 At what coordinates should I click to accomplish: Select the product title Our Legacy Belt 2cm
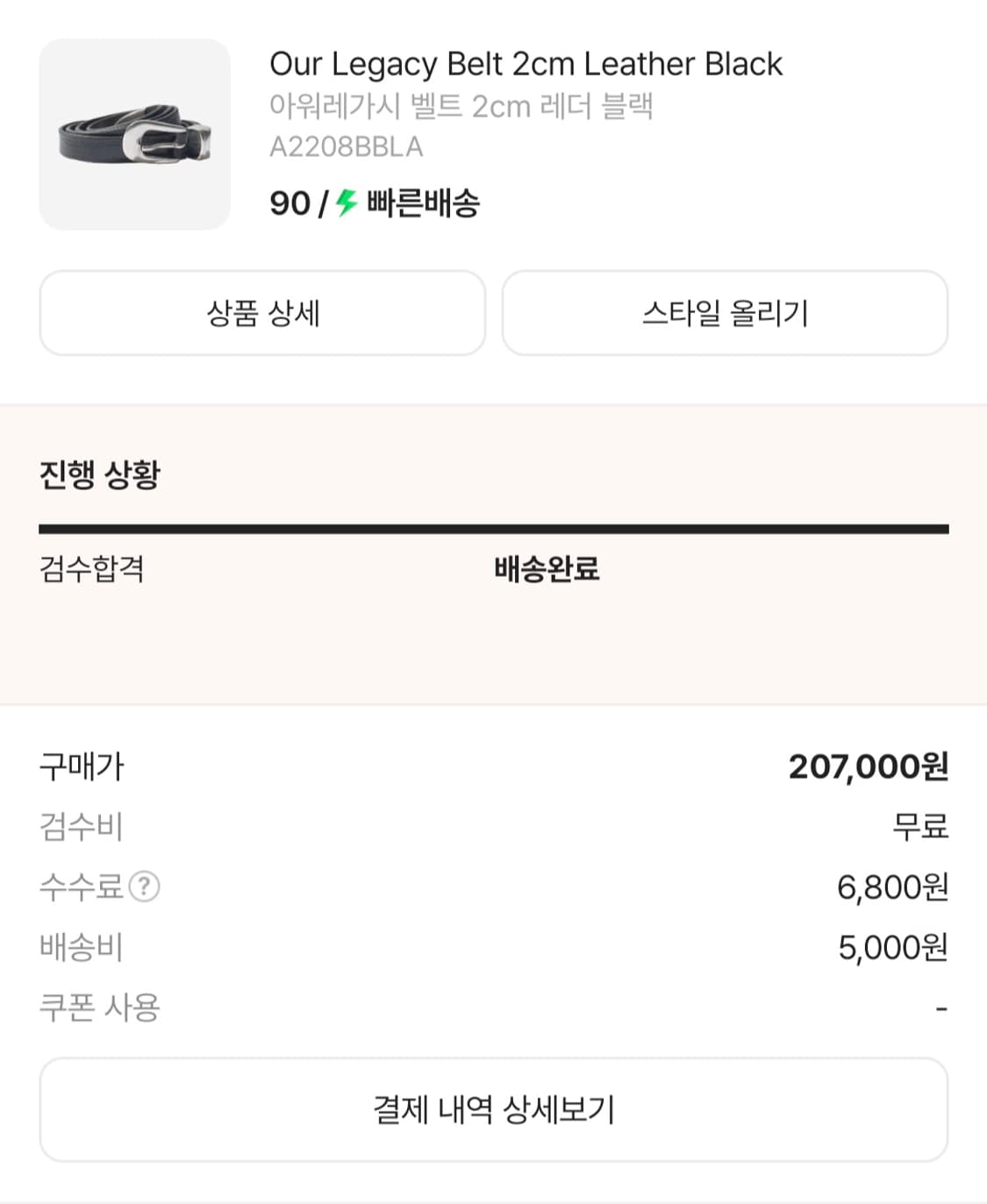click(x=526, y=63)
